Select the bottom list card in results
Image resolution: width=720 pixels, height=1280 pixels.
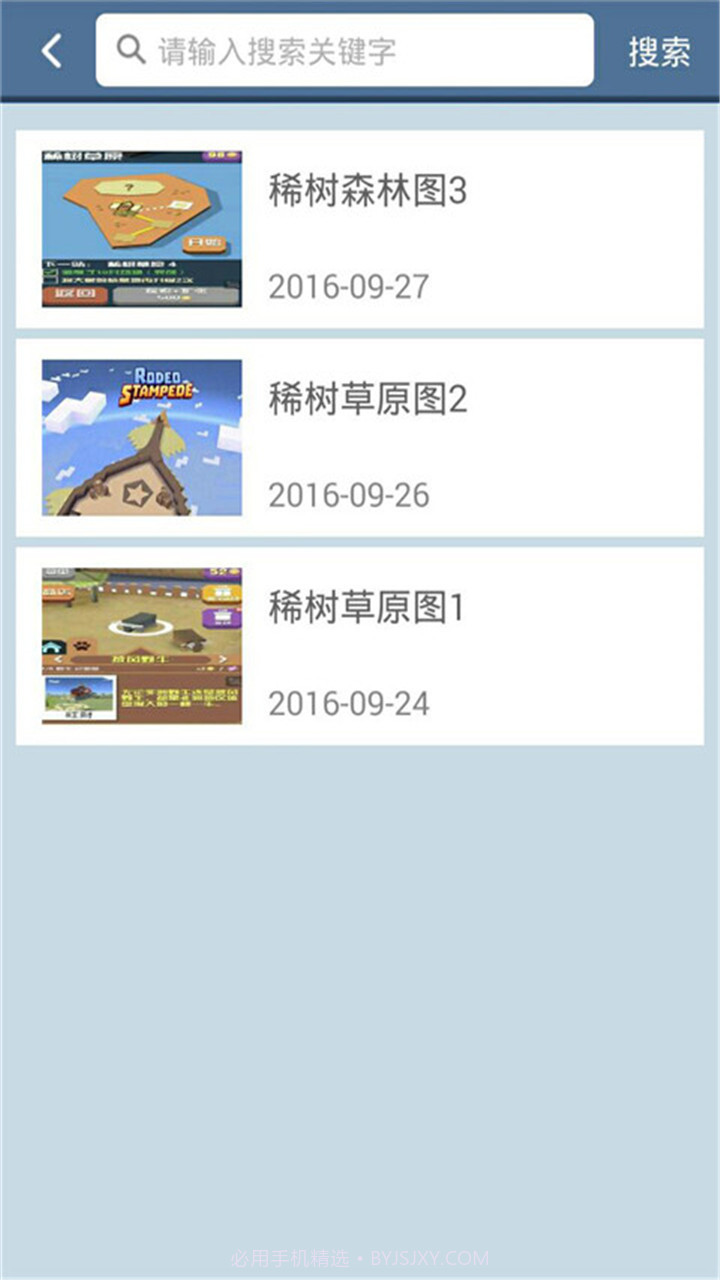pos(360,643)
